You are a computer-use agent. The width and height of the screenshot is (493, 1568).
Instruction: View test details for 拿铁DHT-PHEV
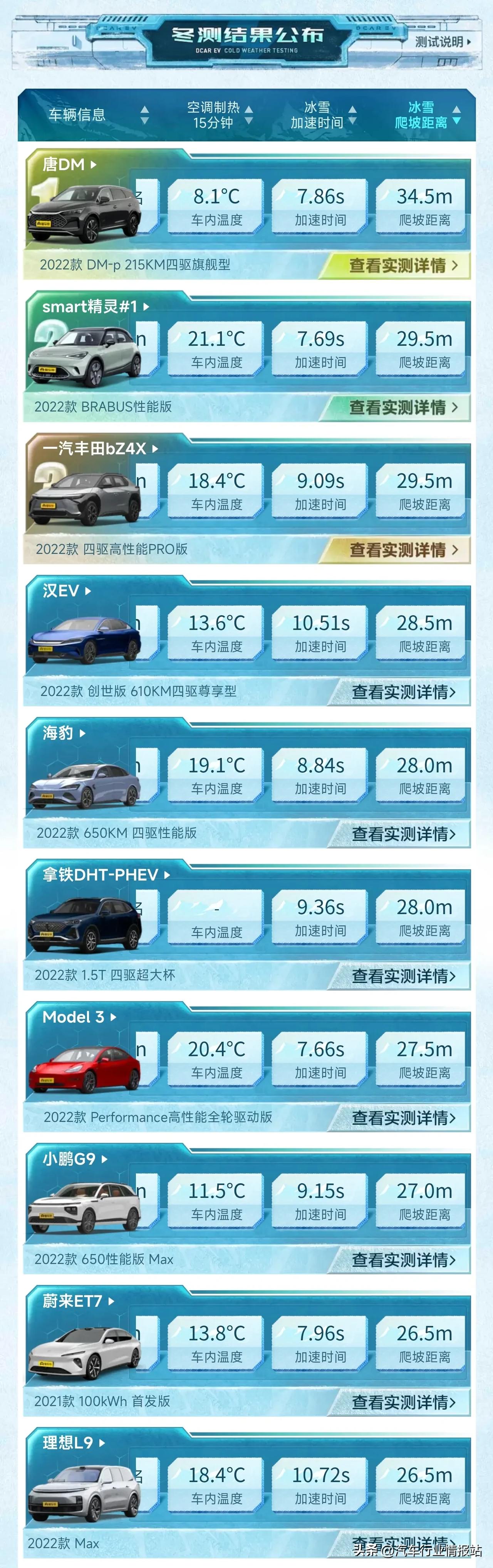tap(402, 976)
